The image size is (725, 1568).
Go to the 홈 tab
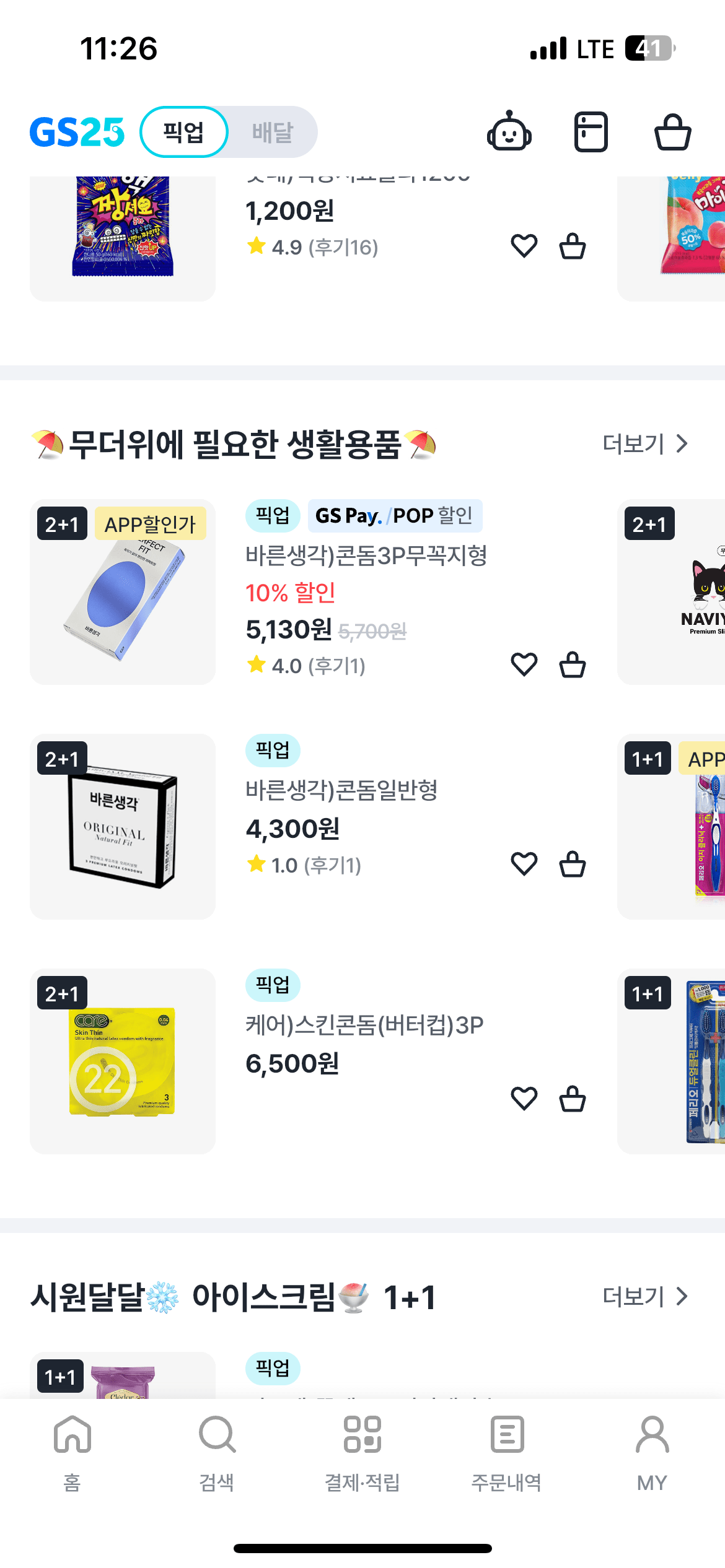pyautogui.click(x=72, y=1452)
